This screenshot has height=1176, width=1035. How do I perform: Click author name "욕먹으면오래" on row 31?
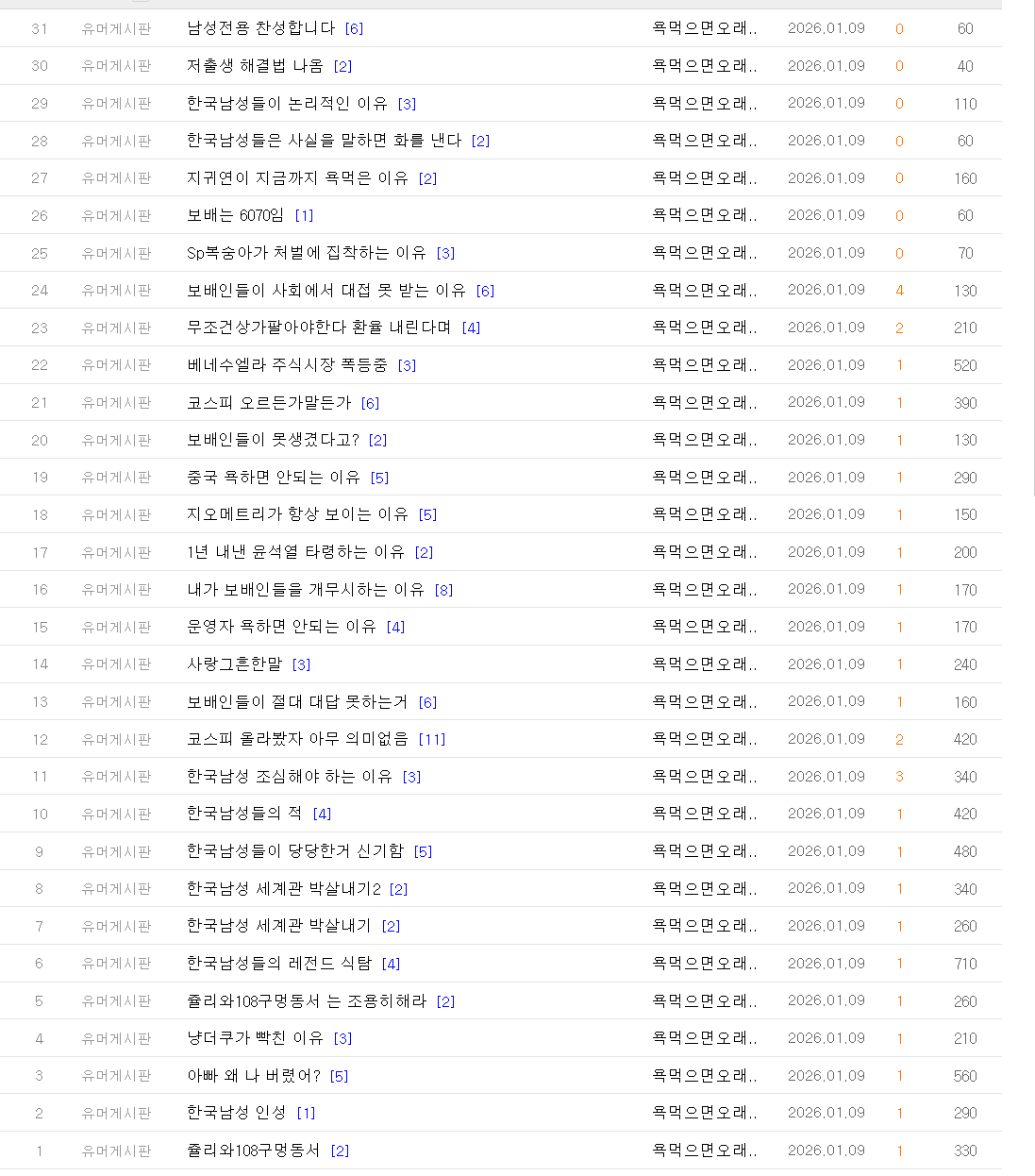[x=702, y=28]
